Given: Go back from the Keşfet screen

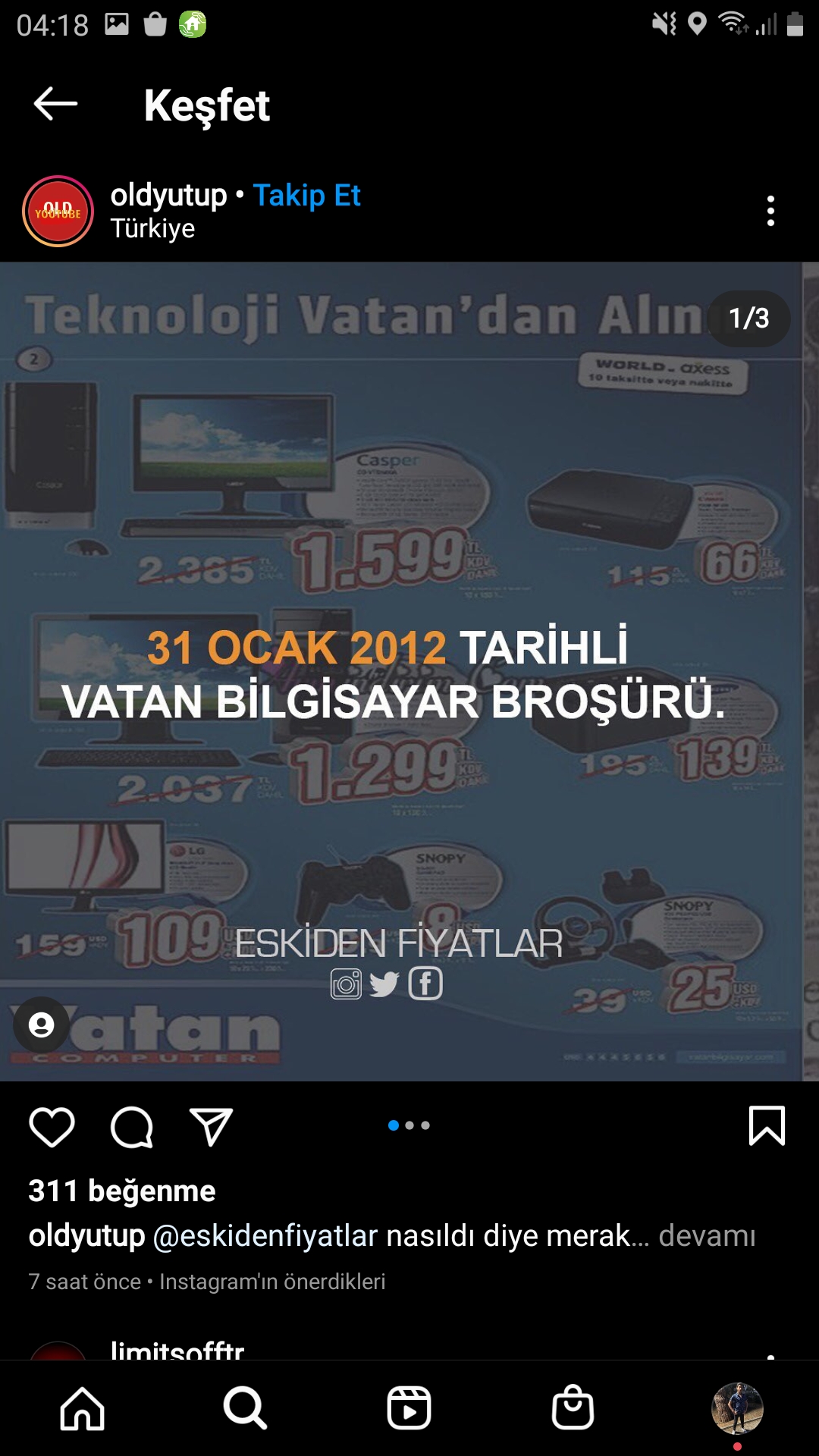Looking at the screenshot, I should pos(55,104).
